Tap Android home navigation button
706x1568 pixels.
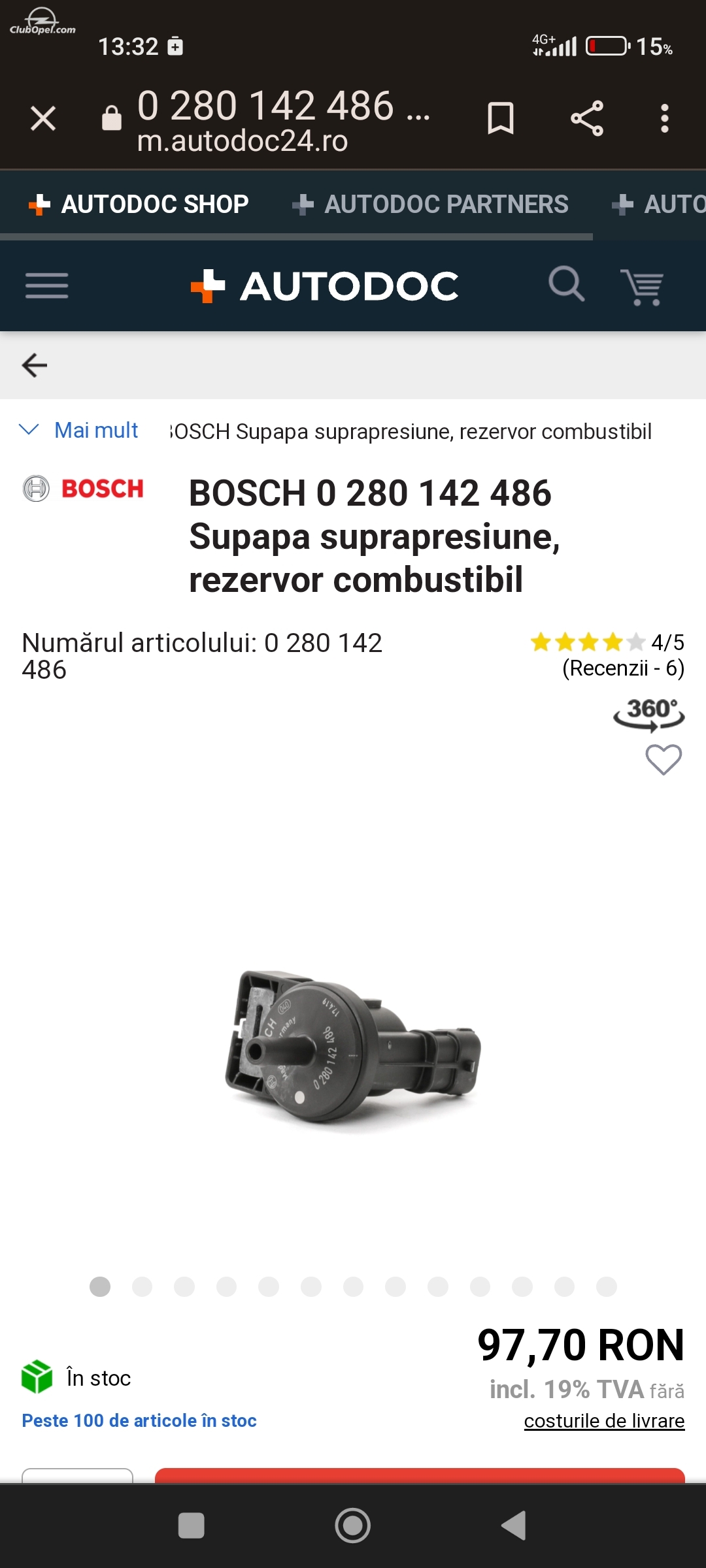click(x=353, y=1526)
